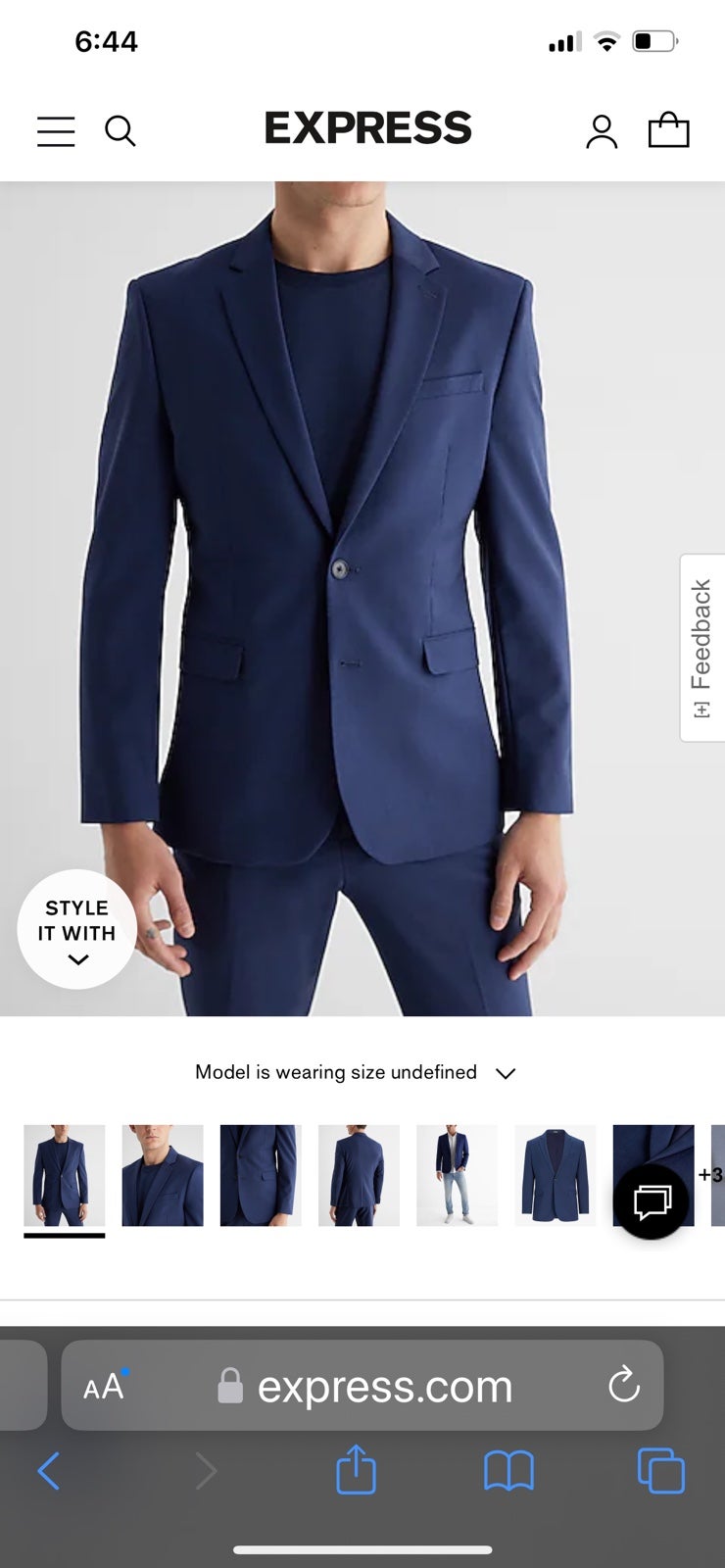The image size is (725, 1568).
Task: Open the Feedback side tab
Action: (x=701, y=648)
